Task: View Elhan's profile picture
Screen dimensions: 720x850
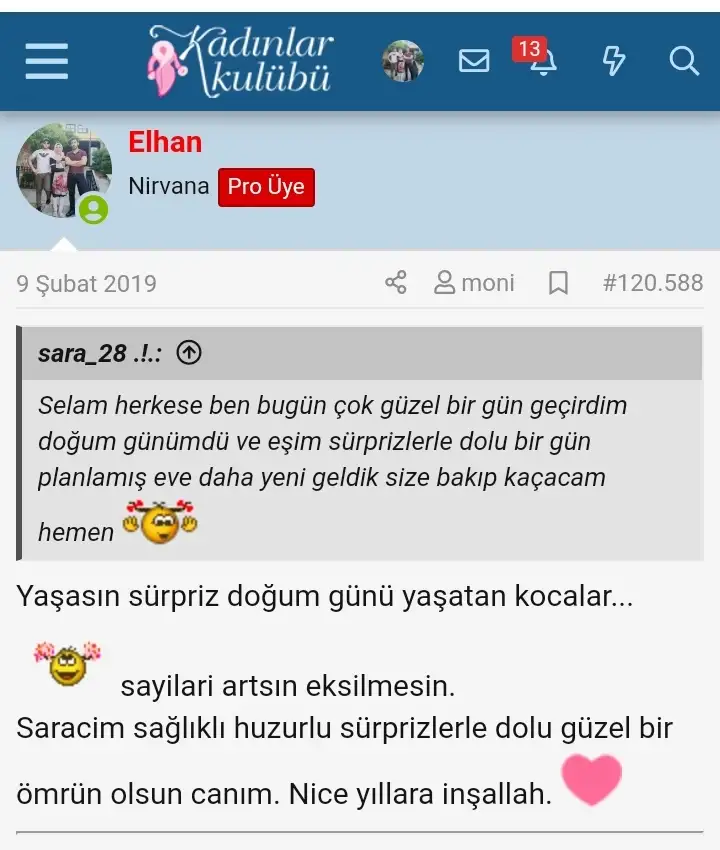Action: tap(63, 171)
